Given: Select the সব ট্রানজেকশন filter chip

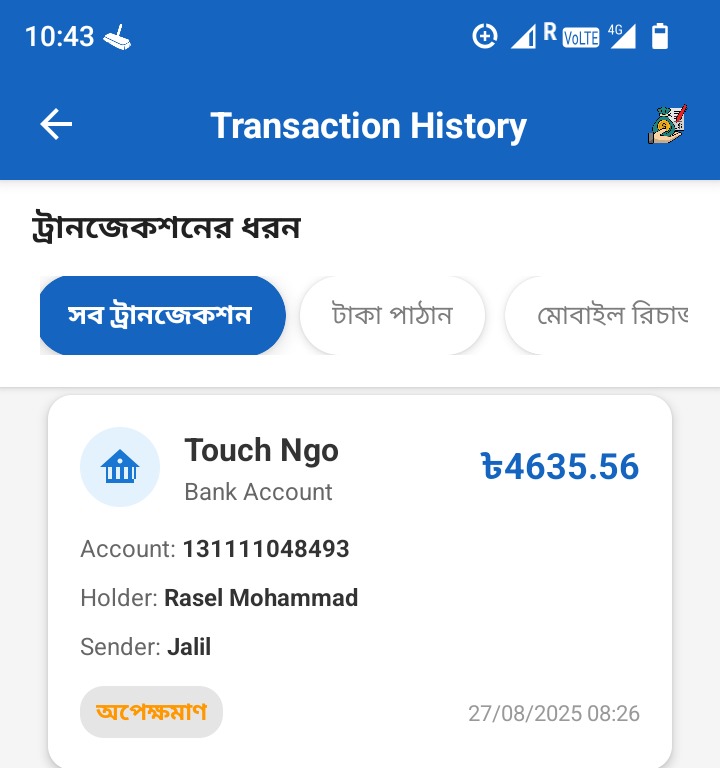Looking at the screenshot, I should click(162, 316).
